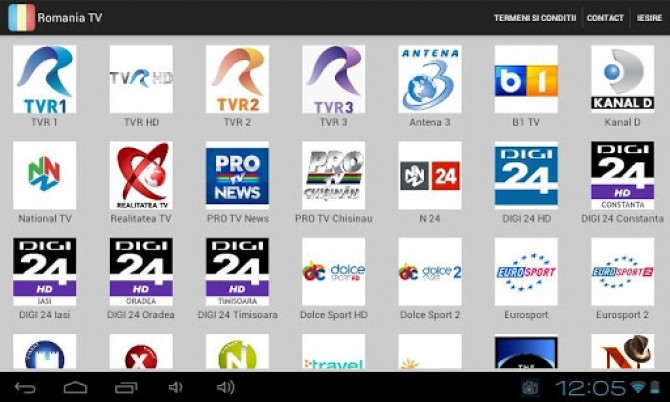Open PRO TV News channel
670x402 pixels.
(237, 176)
